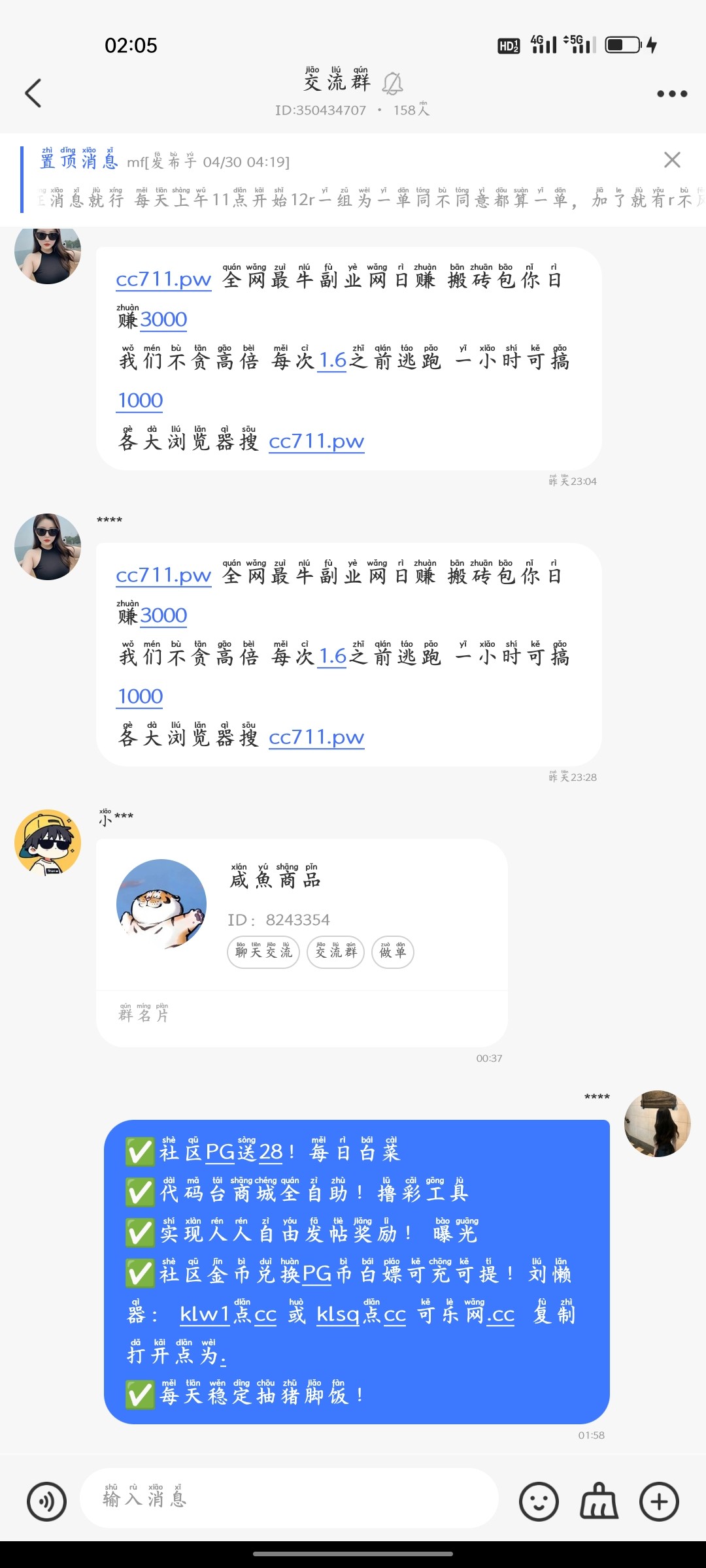Dismiss the pinned message banner
706x1568 pixels.
click(x=671, y=160)
